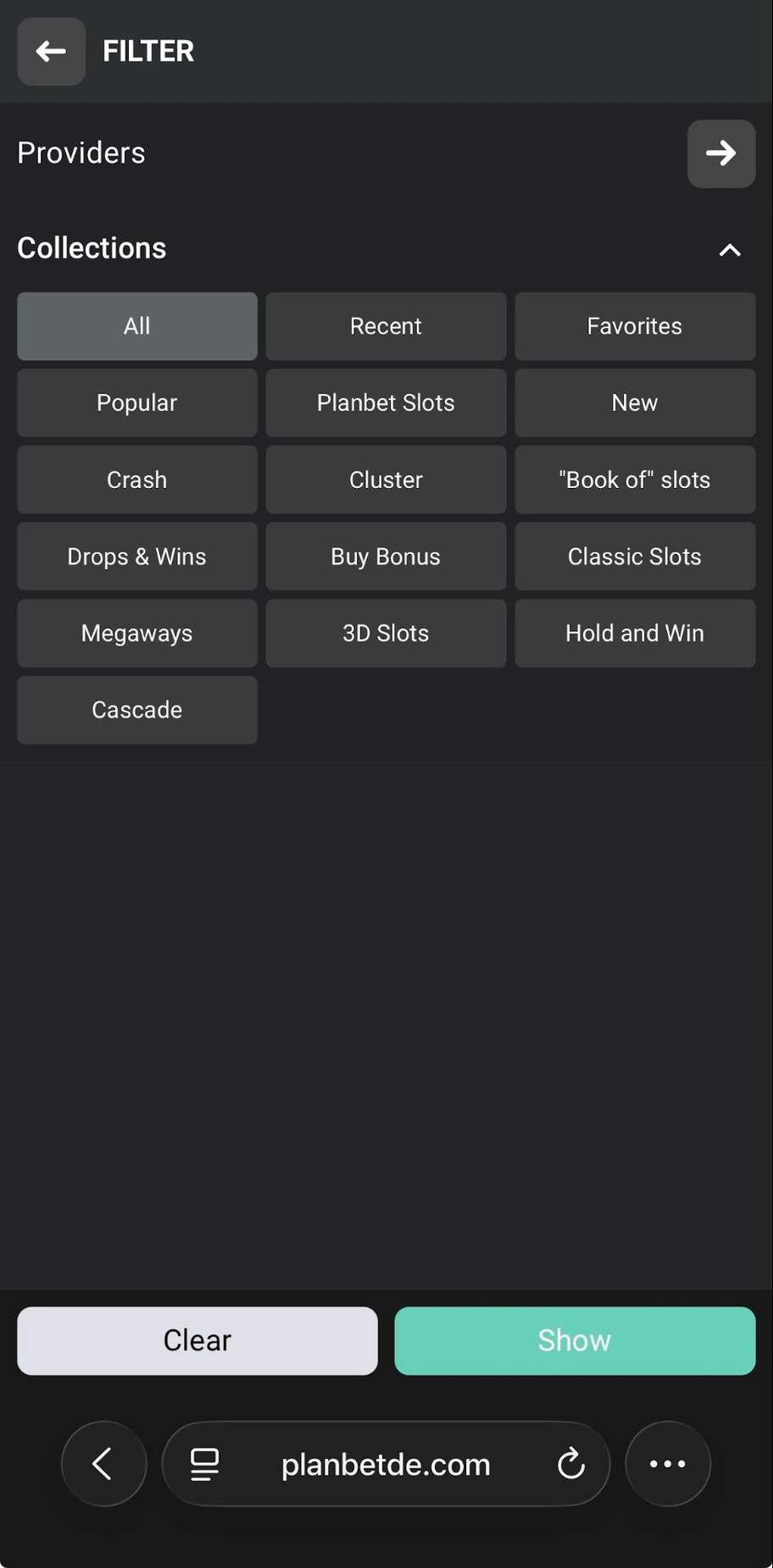
Task: Collapse the Collections section
Action: [729, 250]
